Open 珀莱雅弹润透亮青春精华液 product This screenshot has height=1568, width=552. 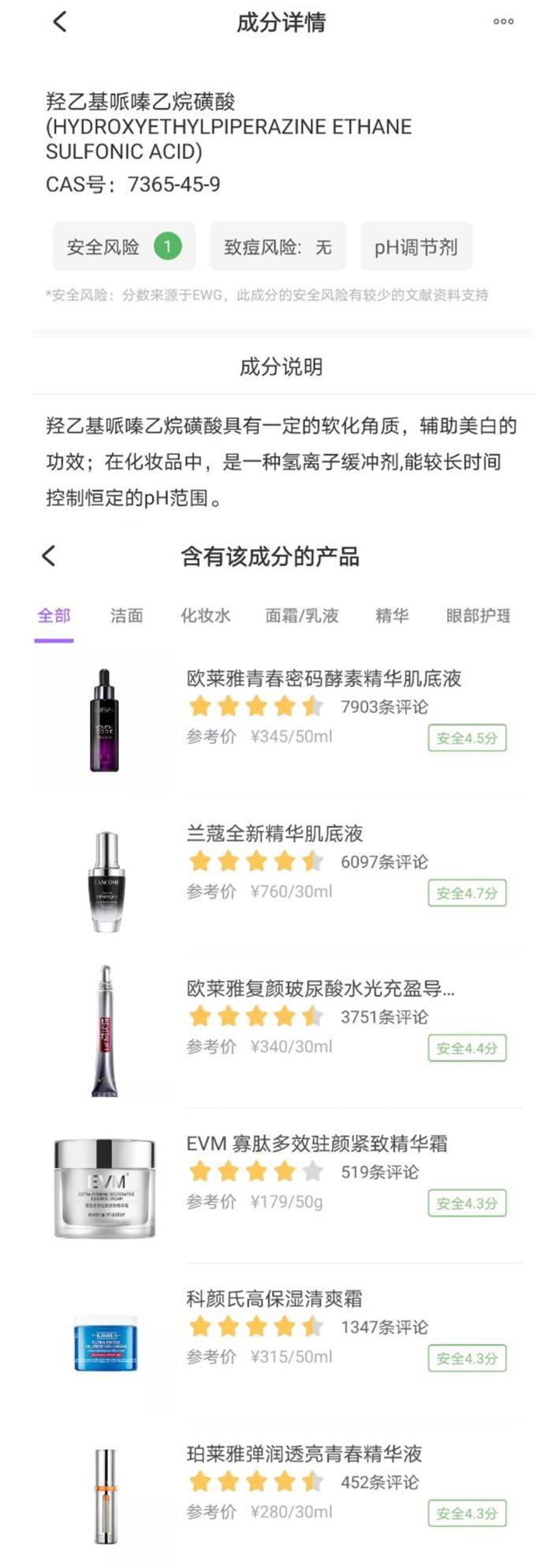coord(304,1454)
